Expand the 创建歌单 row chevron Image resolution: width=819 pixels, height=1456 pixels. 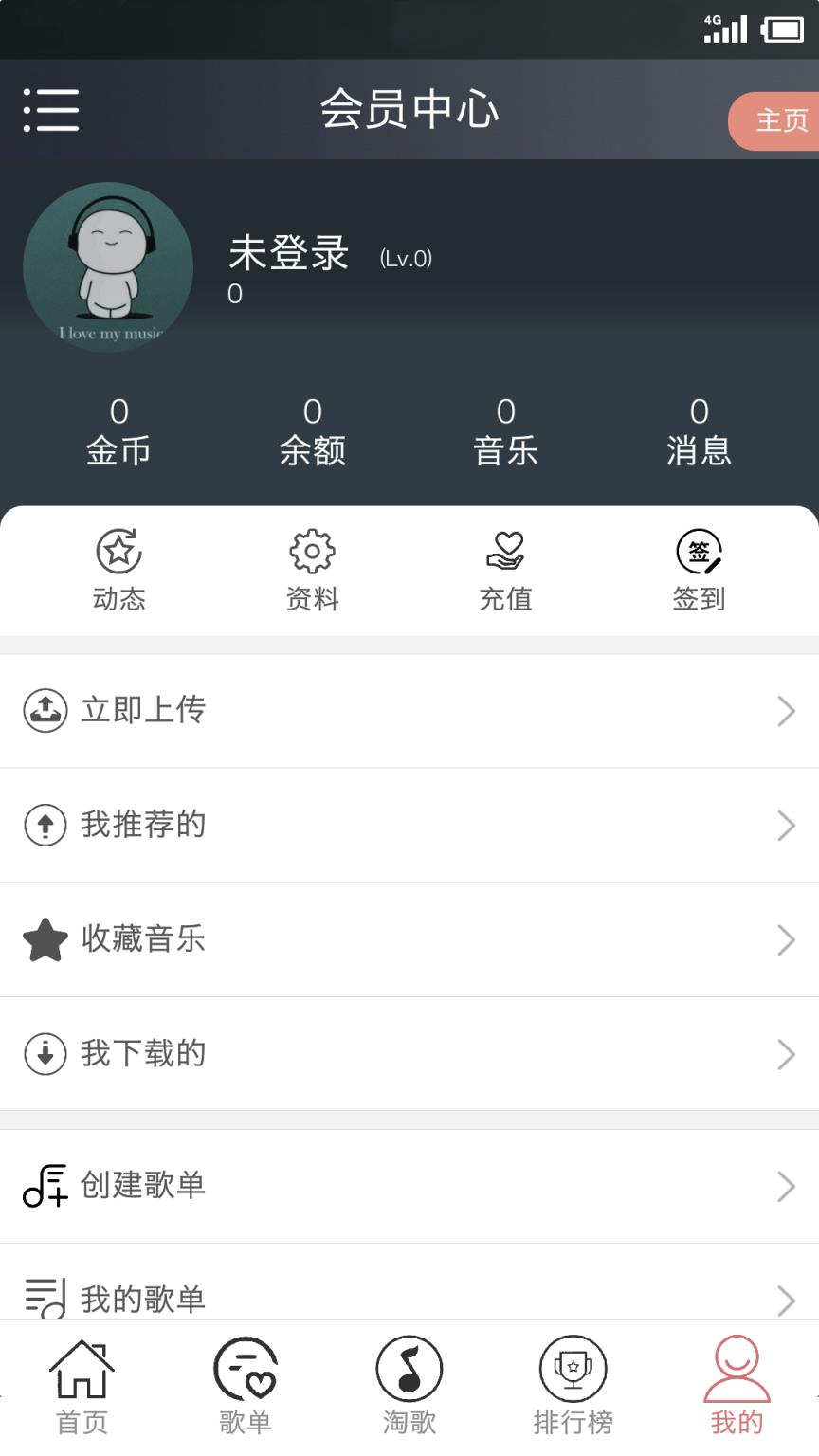786,1186
